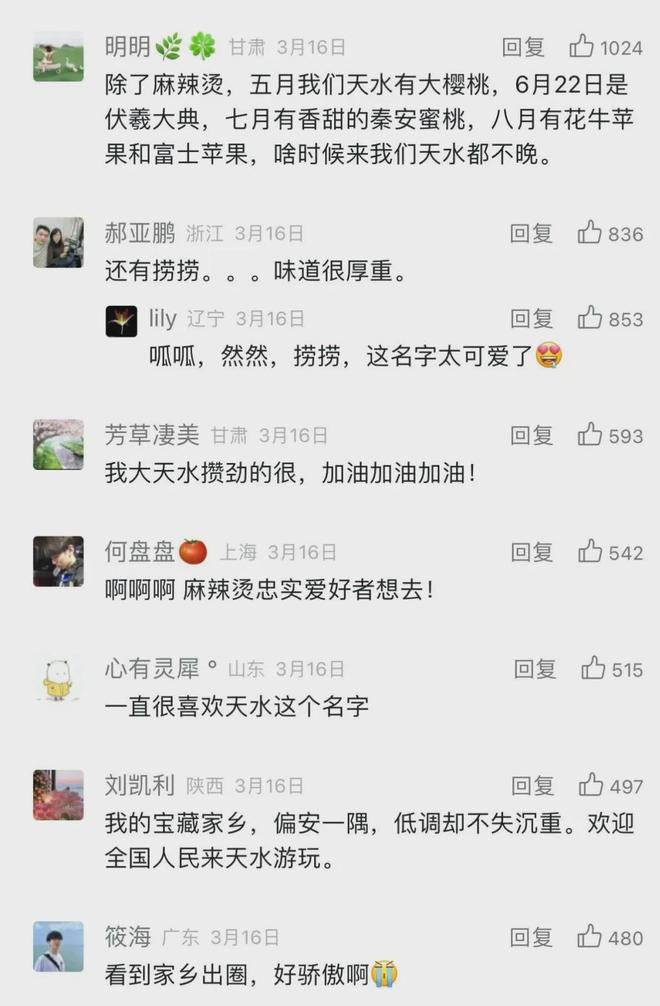Screen dimensions: 660x1006
Task: Like 何盘盘's comment about 麻辣烫
Action: [x=590, y=551]
